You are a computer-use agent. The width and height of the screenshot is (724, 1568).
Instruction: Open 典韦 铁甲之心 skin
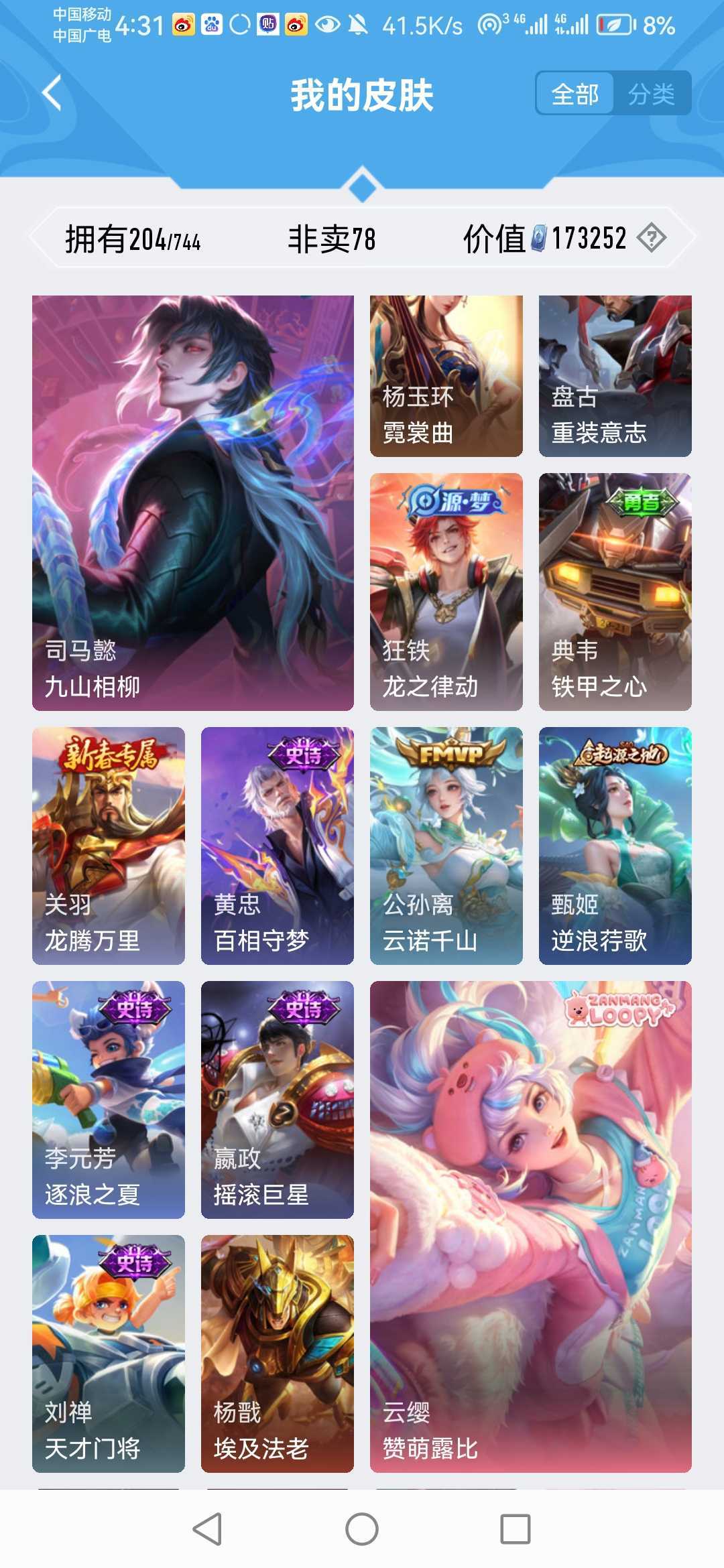pos(615,591)
